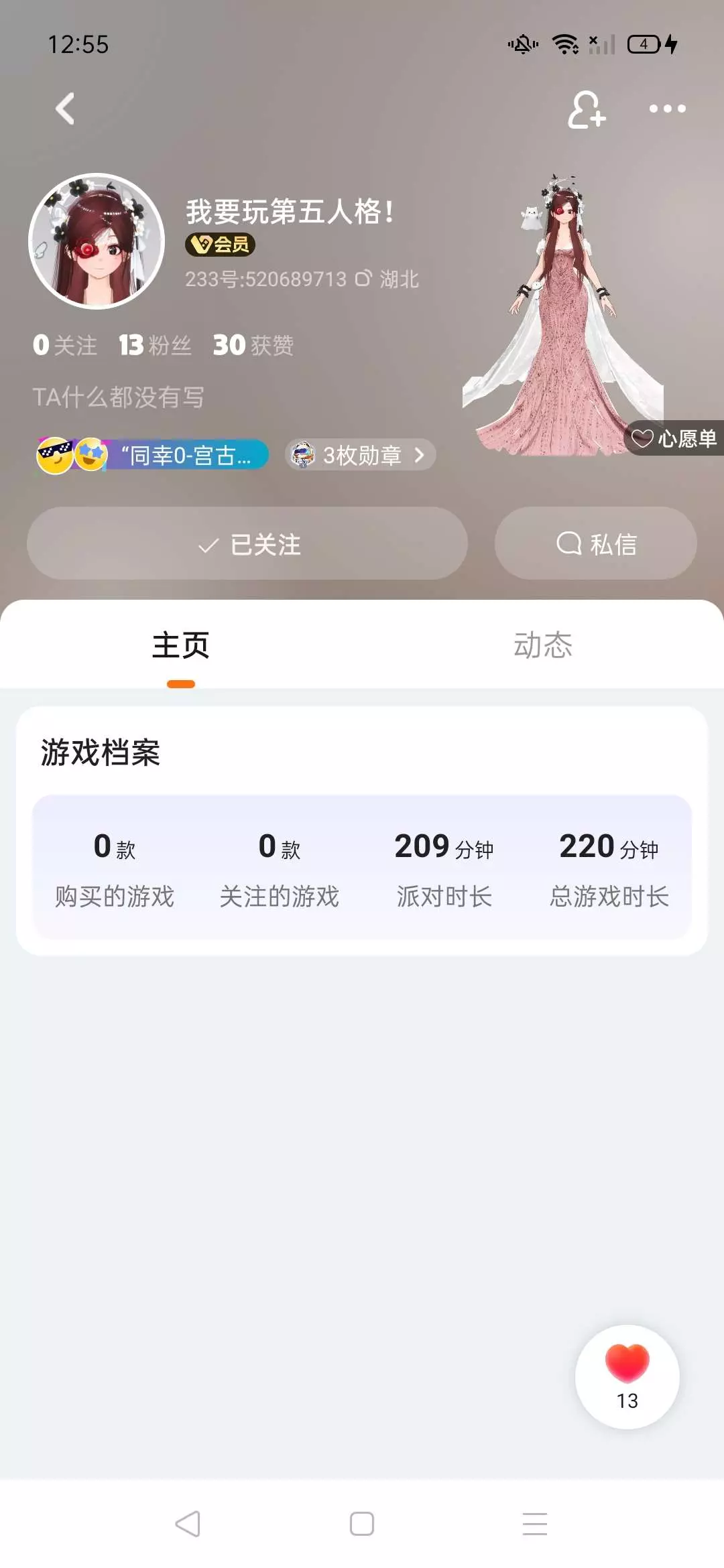
Task: Open the 3枚勋章 medals chip
Action: tap(361, 456)
